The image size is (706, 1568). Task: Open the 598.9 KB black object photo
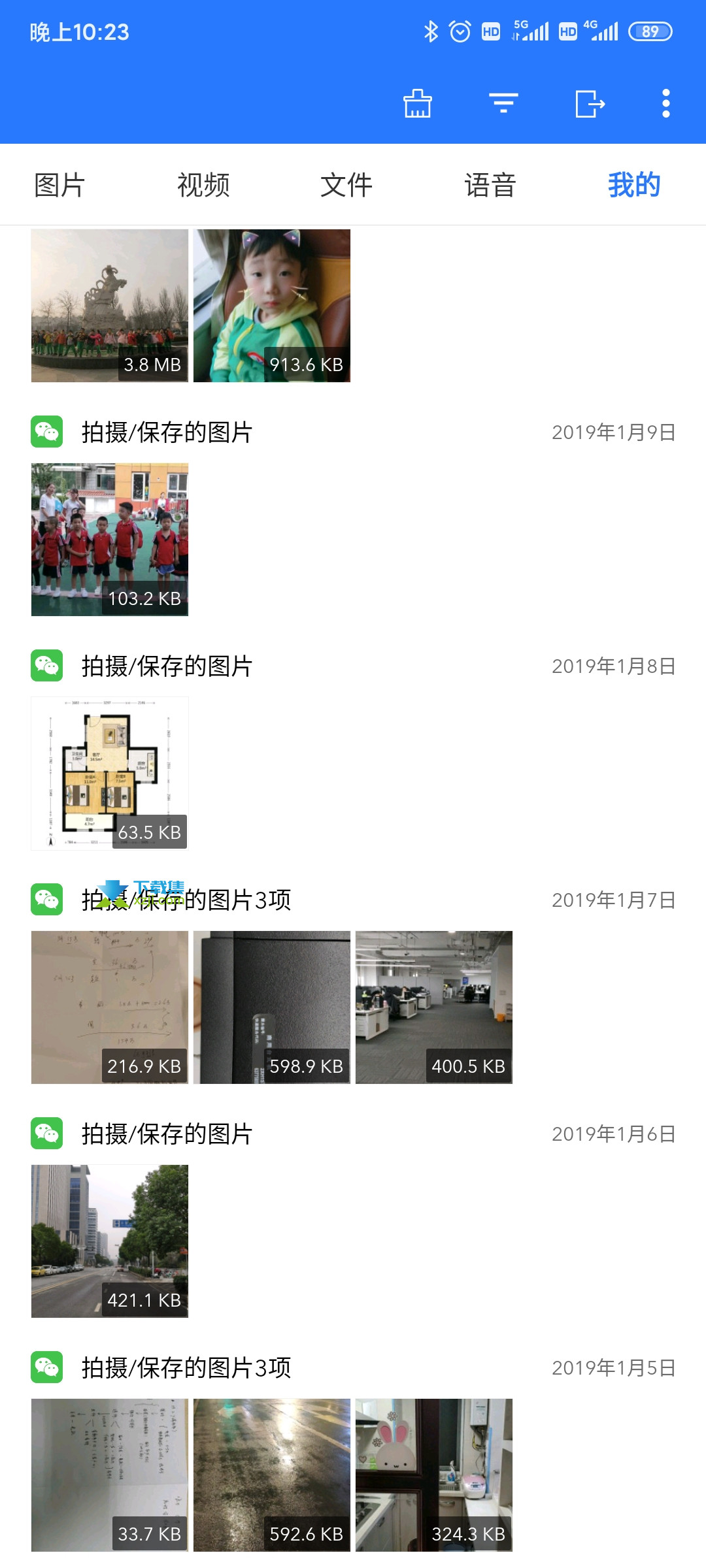[272, 1007]
